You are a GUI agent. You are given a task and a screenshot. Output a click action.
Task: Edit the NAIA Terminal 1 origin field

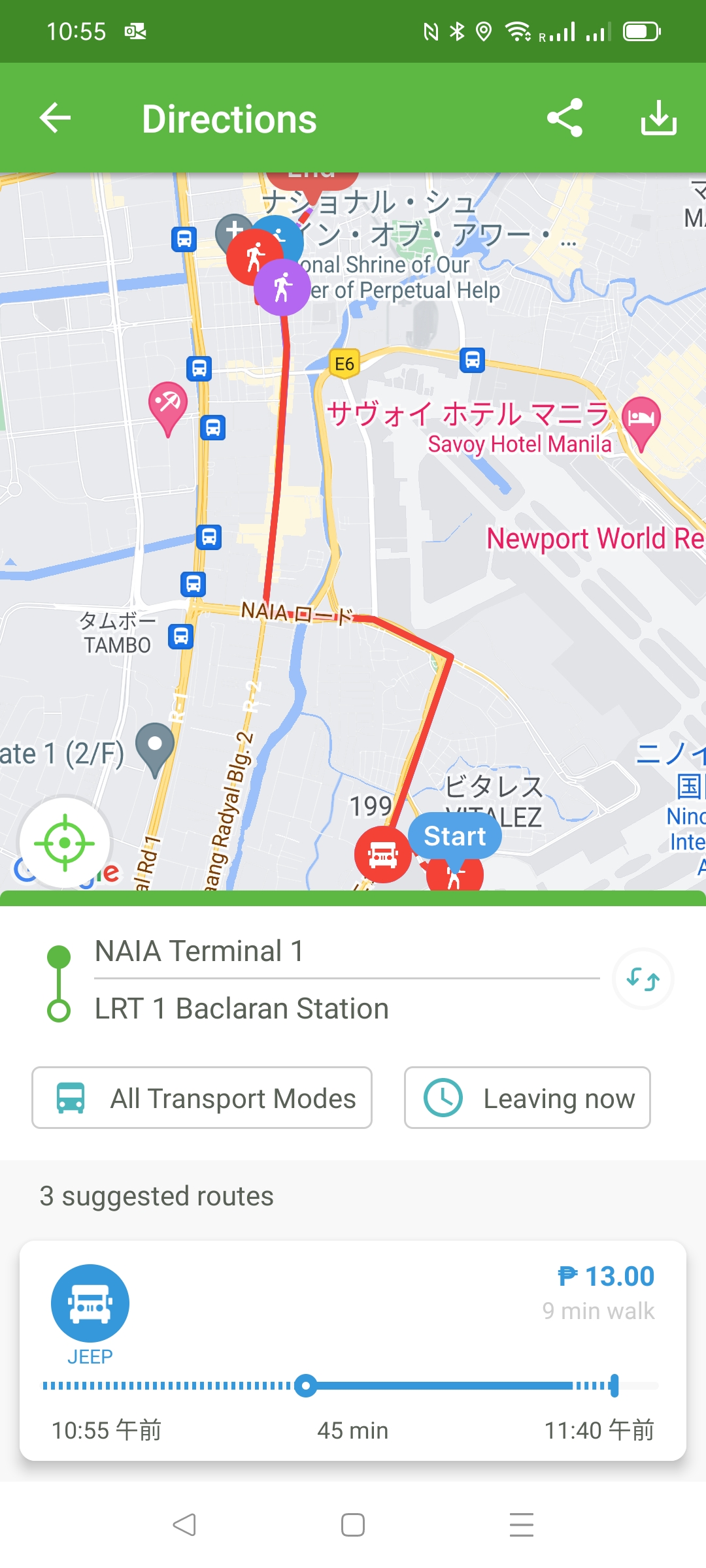(x=346, y=951)
